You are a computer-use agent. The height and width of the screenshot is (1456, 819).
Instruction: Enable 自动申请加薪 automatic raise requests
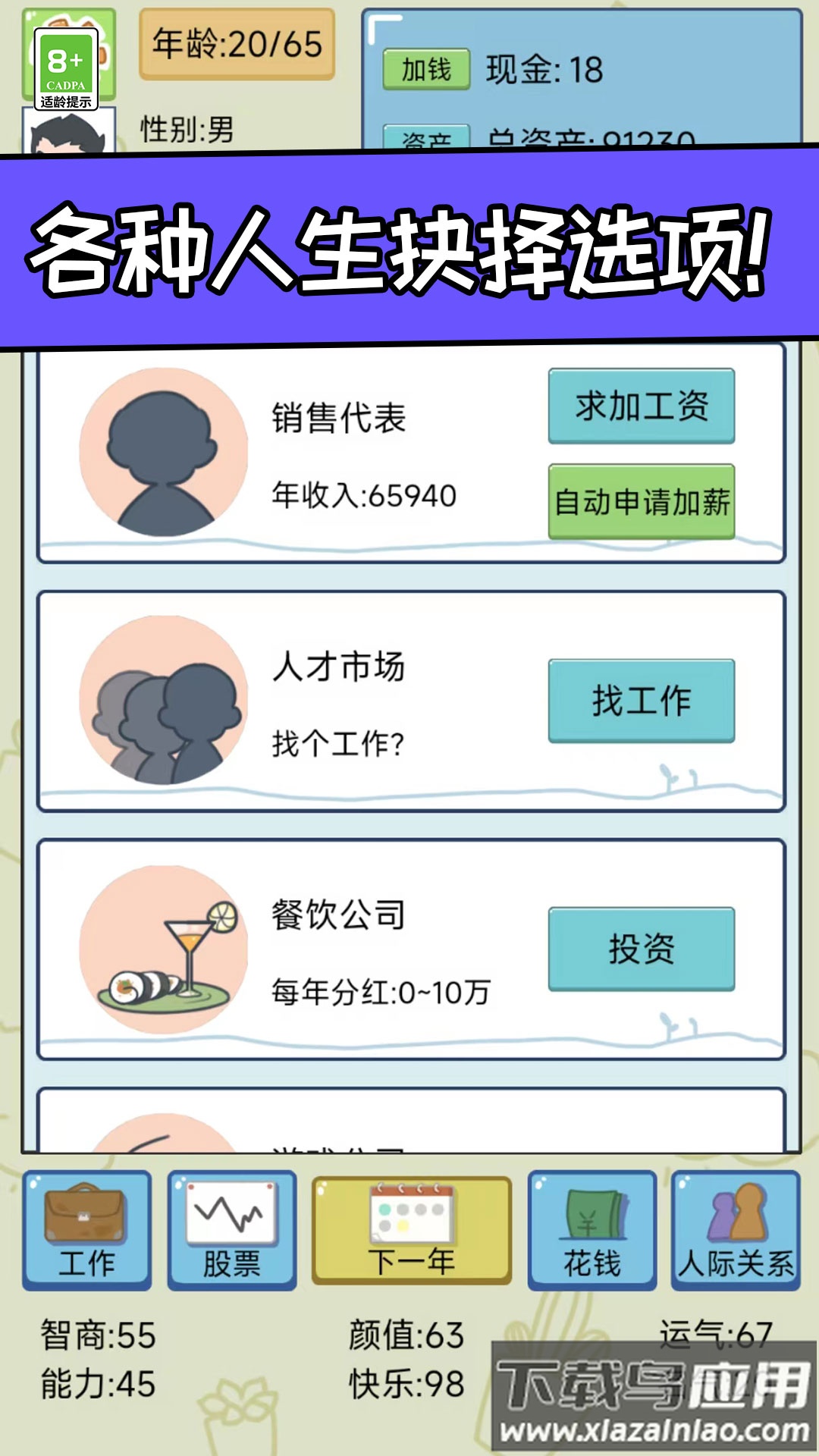click(x=641, y=500)
